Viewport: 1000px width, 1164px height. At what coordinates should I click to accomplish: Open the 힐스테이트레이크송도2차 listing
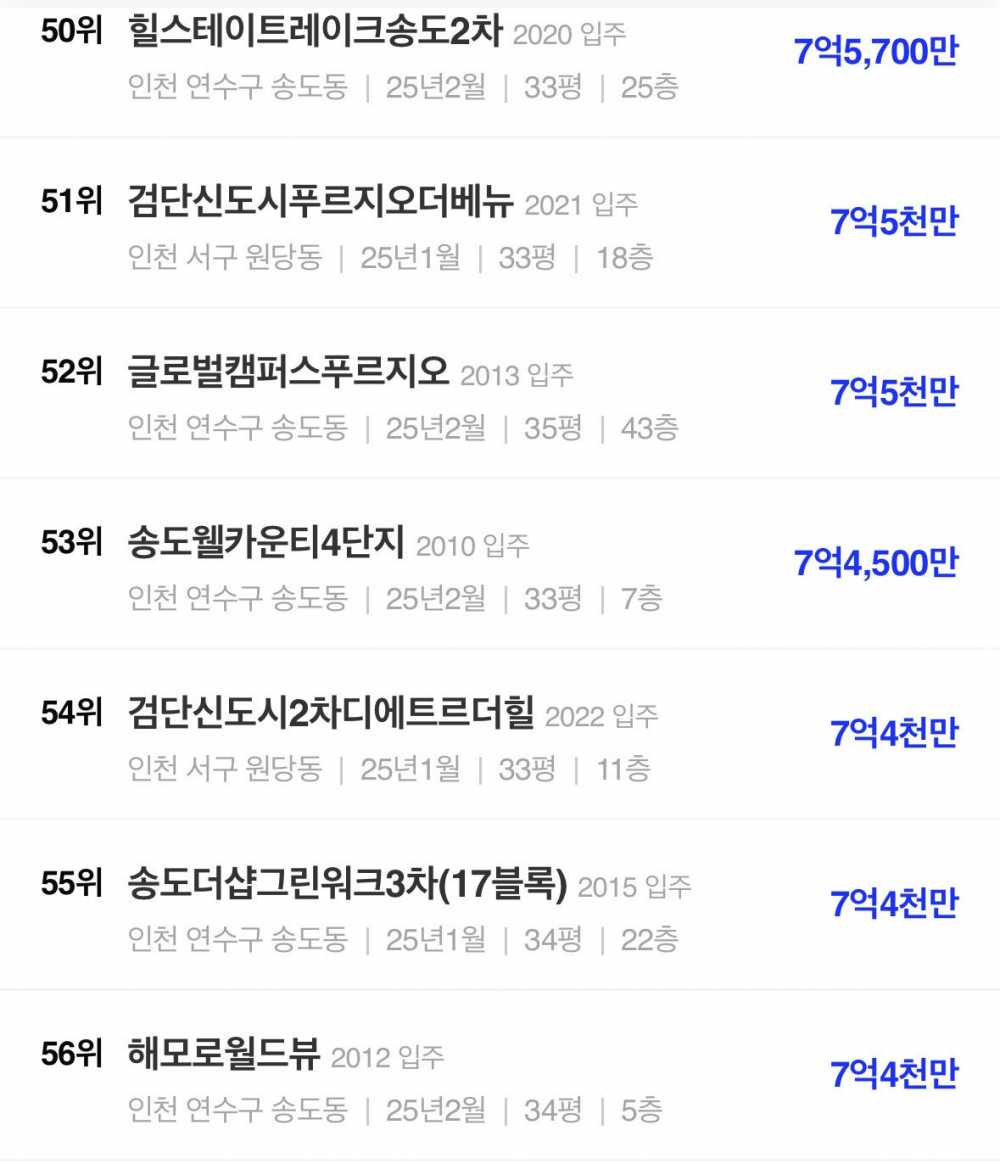coord(315,32)
